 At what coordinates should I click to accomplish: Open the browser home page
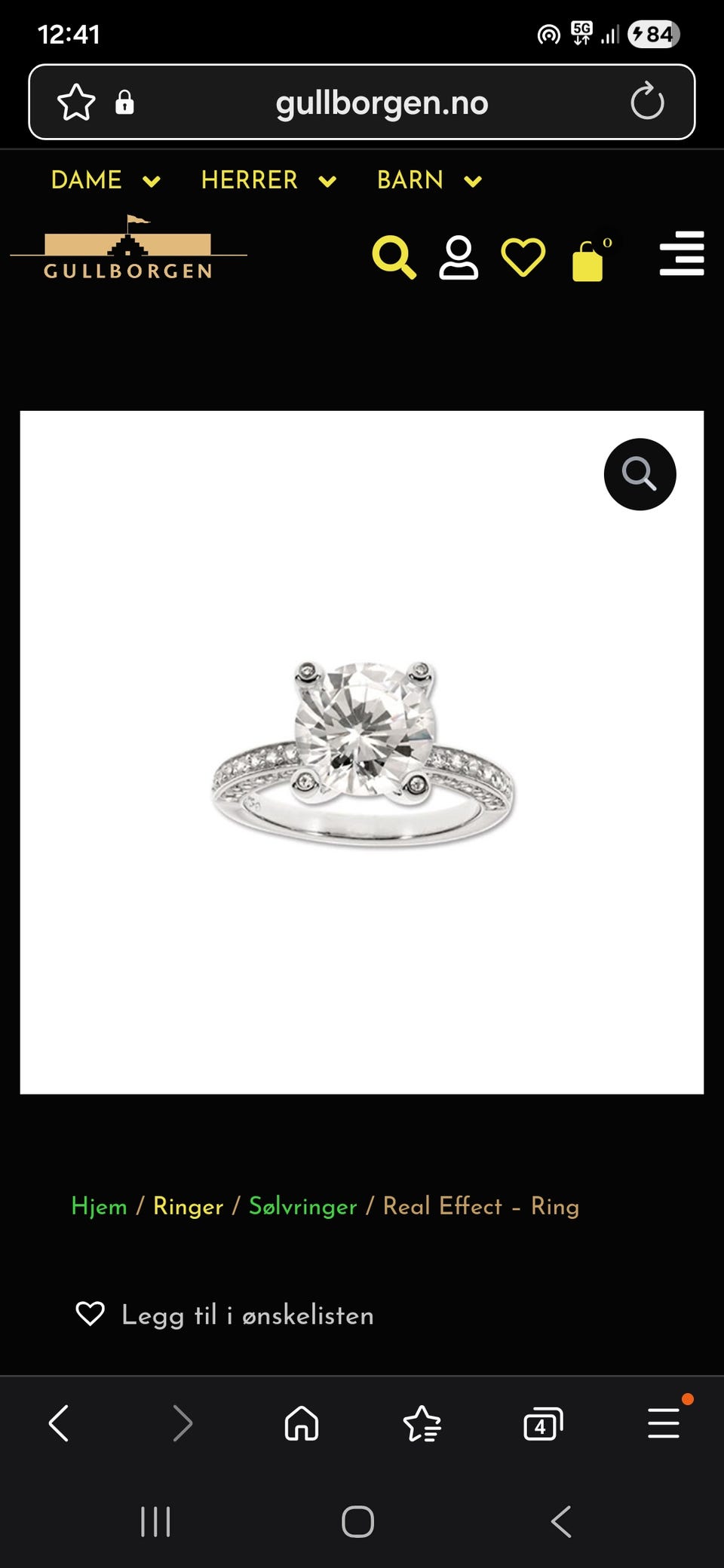coord(302,1423)
